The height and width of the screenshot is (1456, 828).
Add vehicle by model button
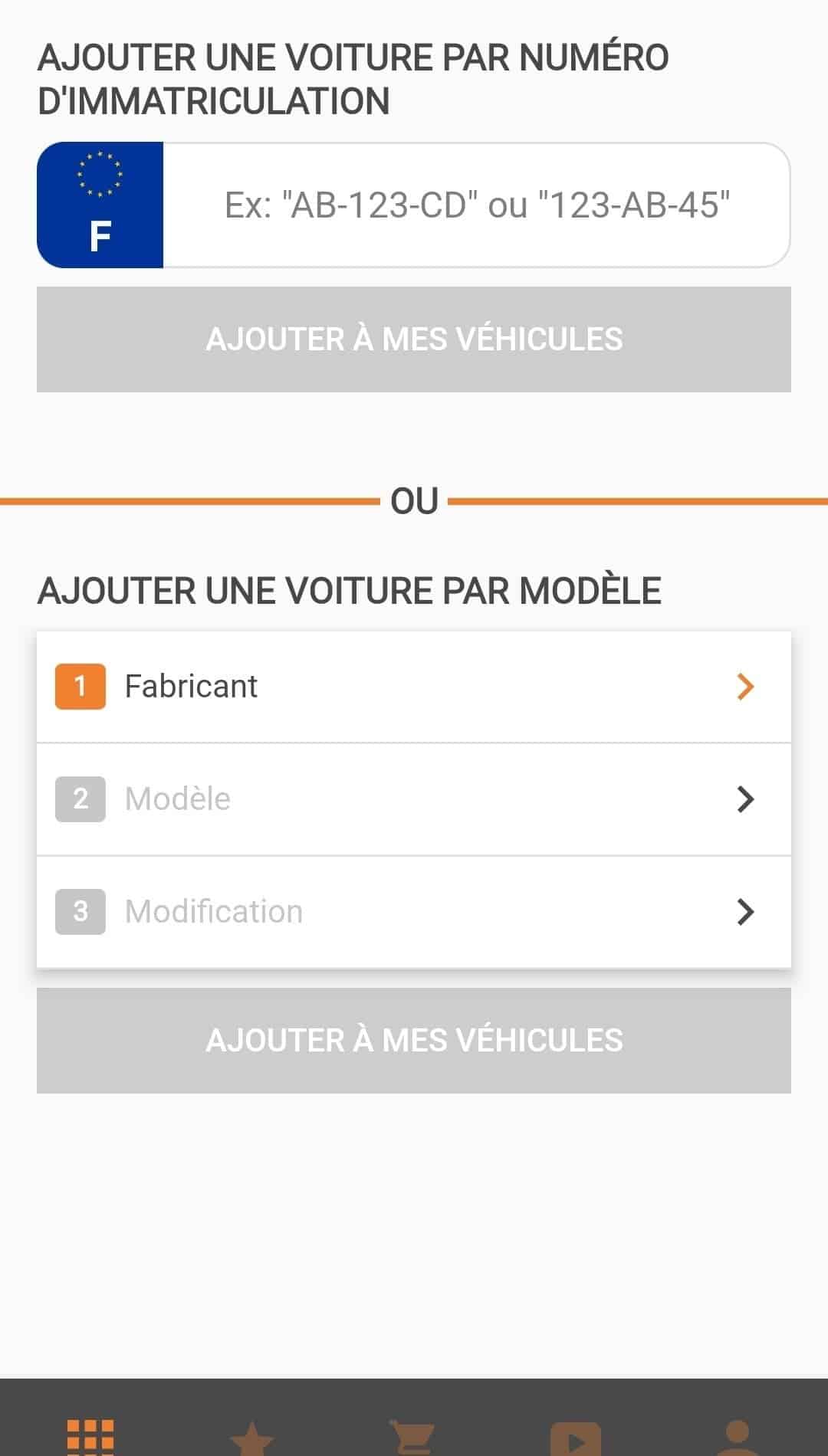coord(414,1041)
